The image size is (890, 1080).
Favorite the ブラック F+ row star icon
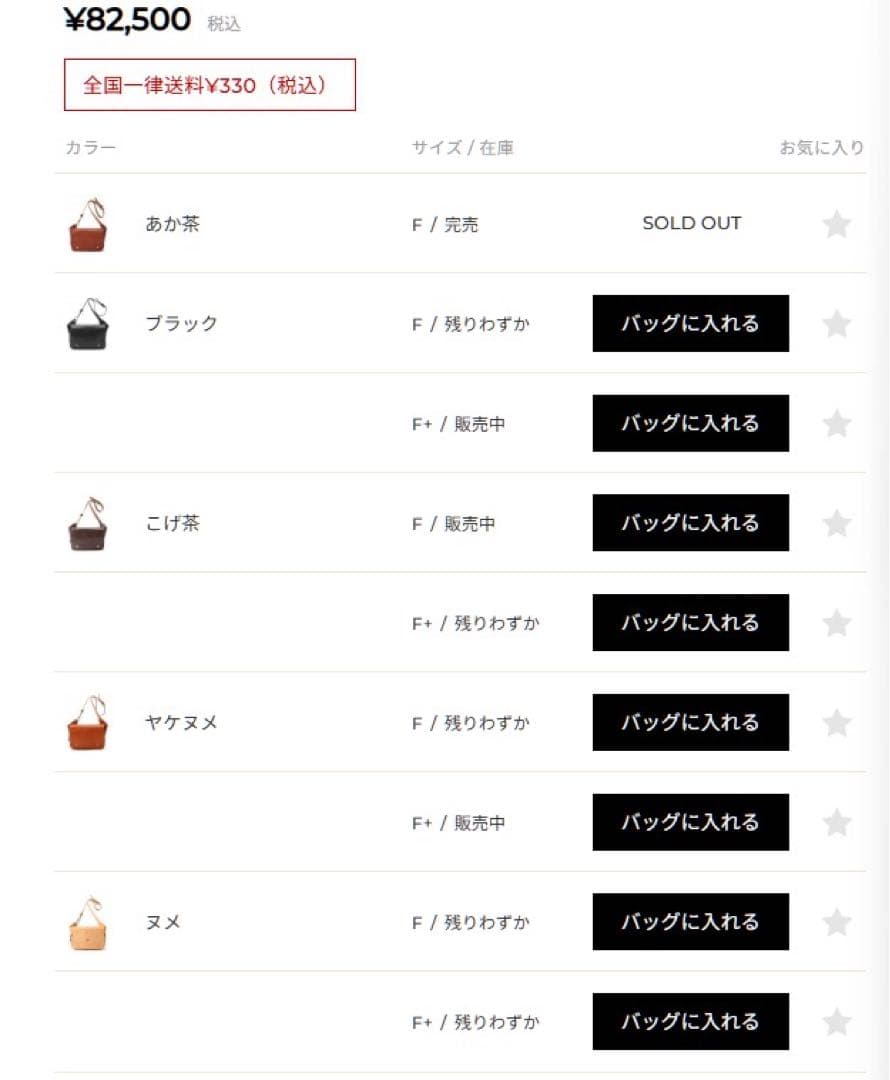[x=838, y=423]
